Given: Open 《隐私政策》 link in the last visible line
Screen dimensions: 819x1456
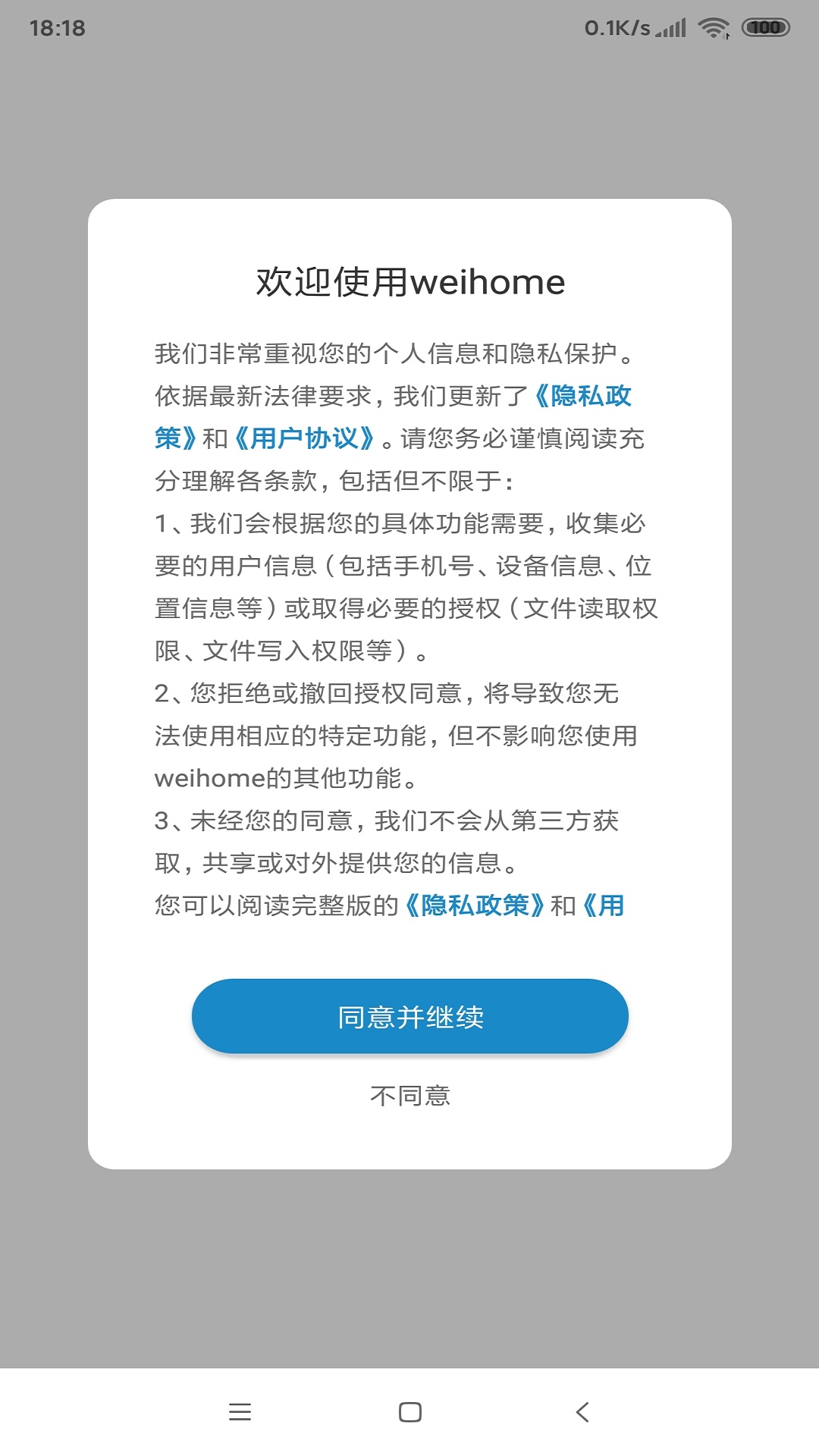Looking at the screenshot, I should 475,905.
